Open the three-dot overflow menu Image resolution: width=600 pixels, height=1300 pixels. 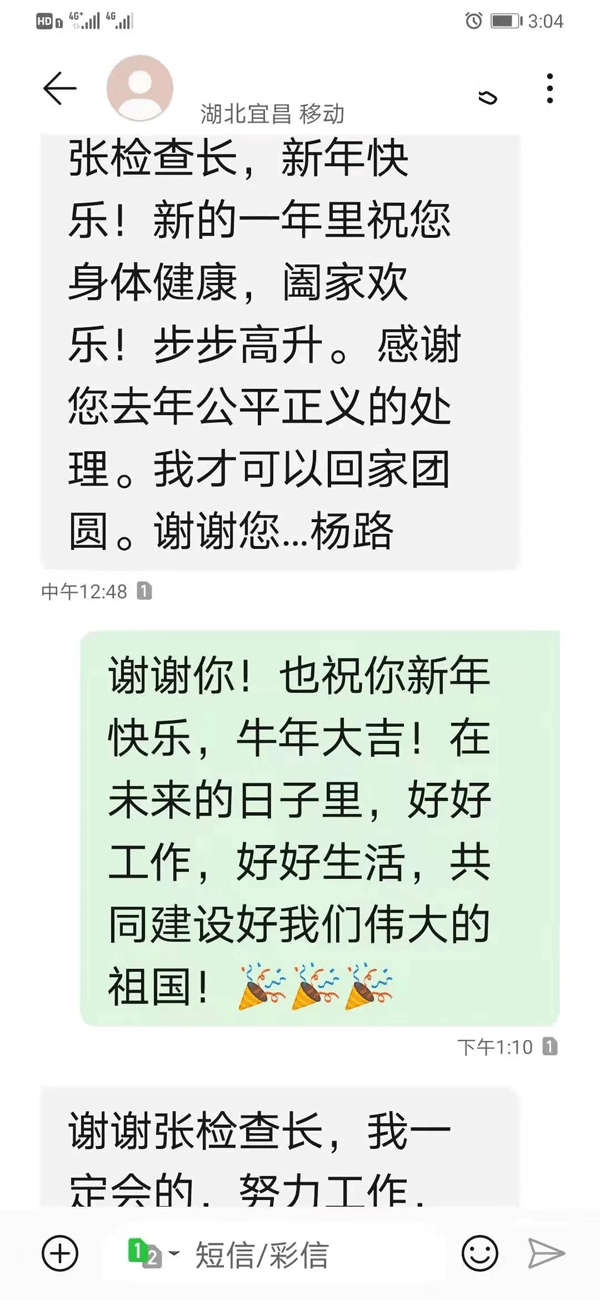coord(549,89)
